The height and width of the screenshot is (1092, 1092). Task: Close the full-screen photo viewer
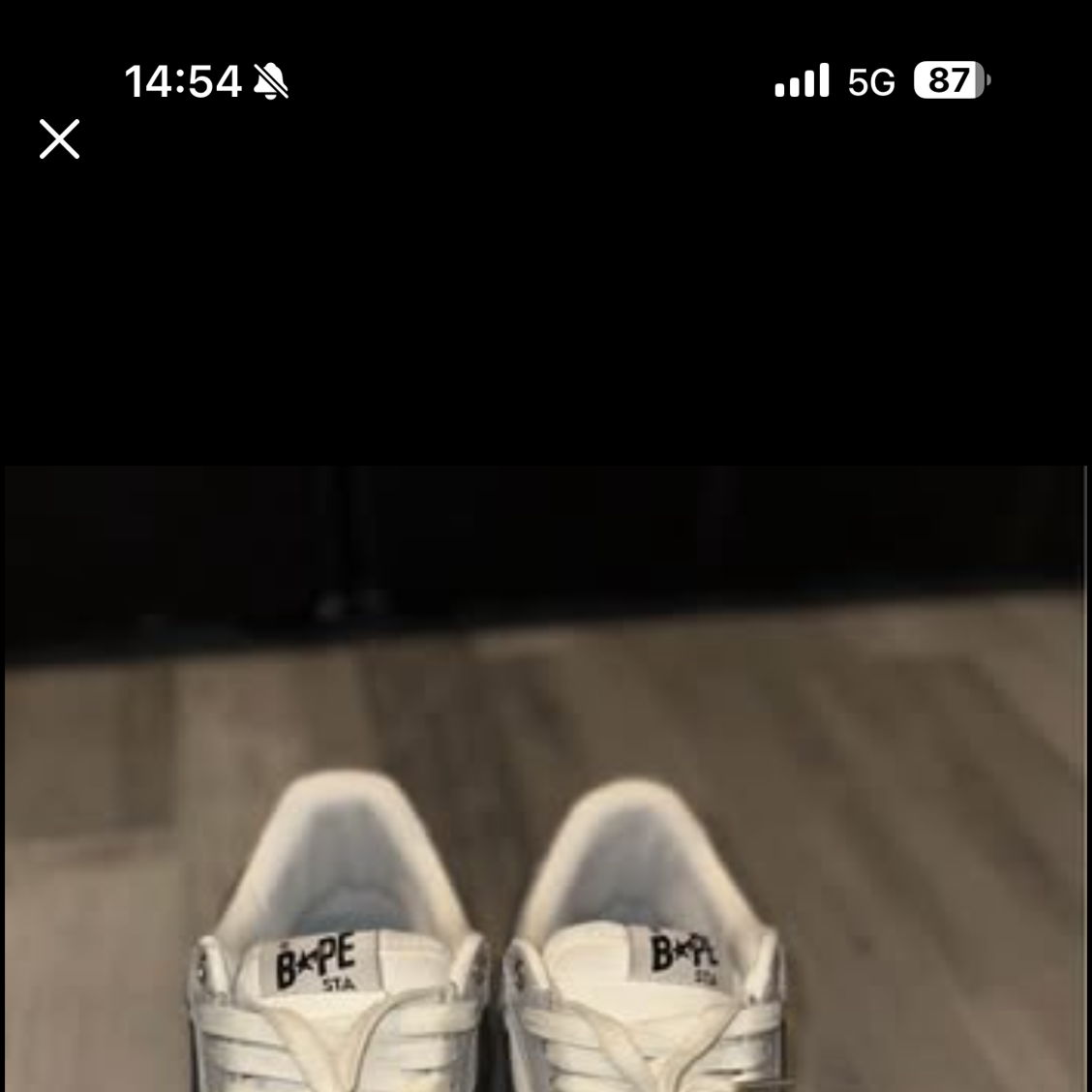click(59, 139)
